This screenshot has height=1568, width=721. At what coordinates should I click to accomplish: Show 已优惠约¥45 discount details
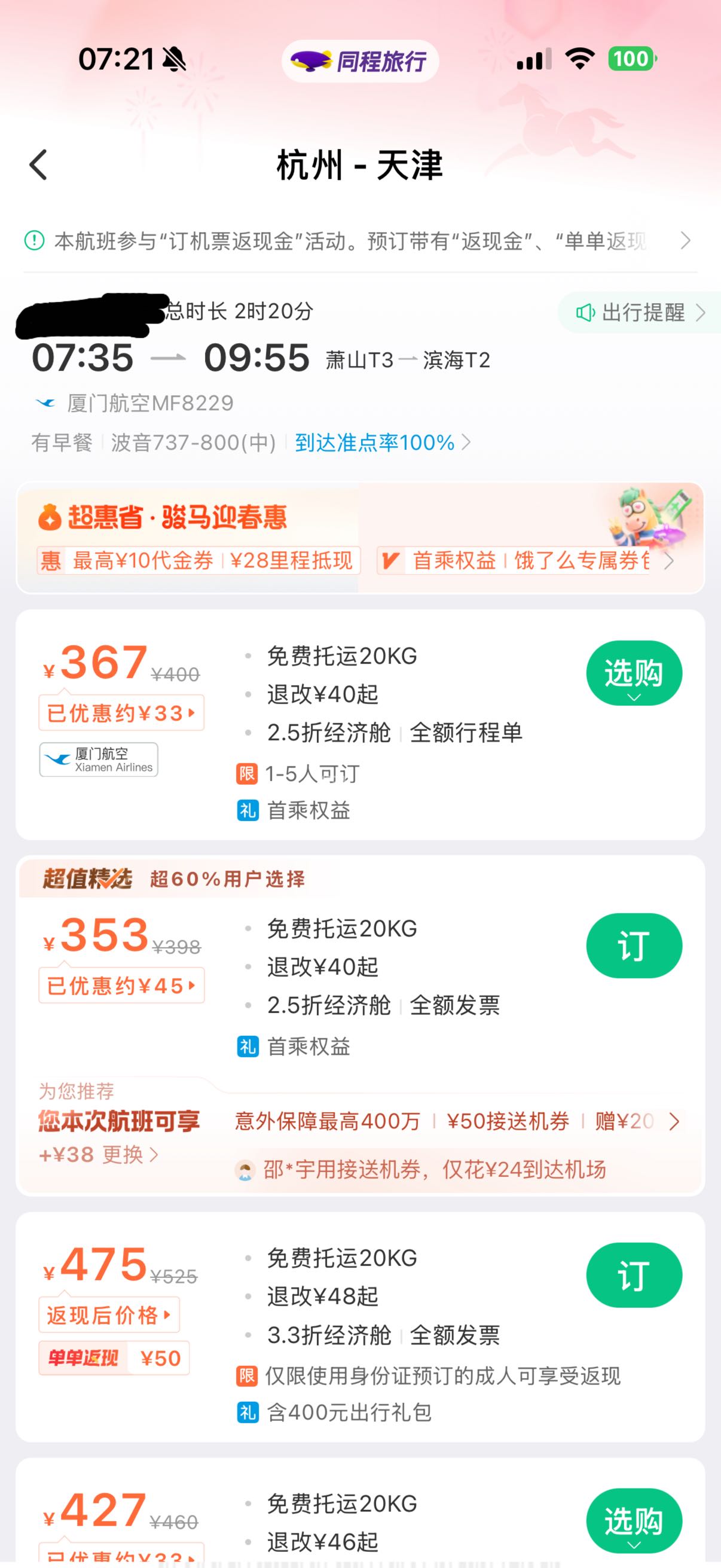coord(121,986)
